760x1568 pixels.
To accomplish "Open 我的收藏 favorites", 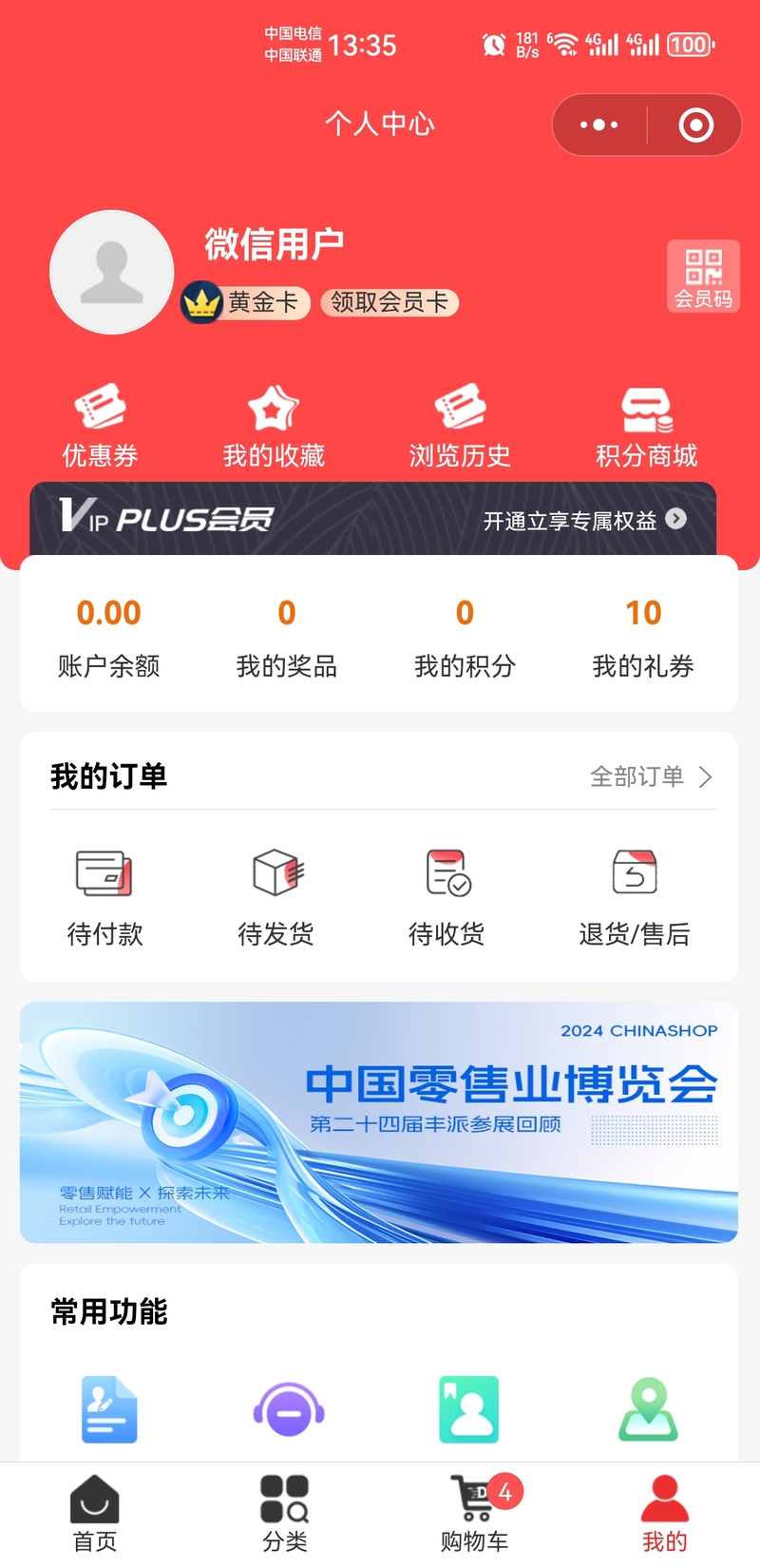I will tap(274, 426).
